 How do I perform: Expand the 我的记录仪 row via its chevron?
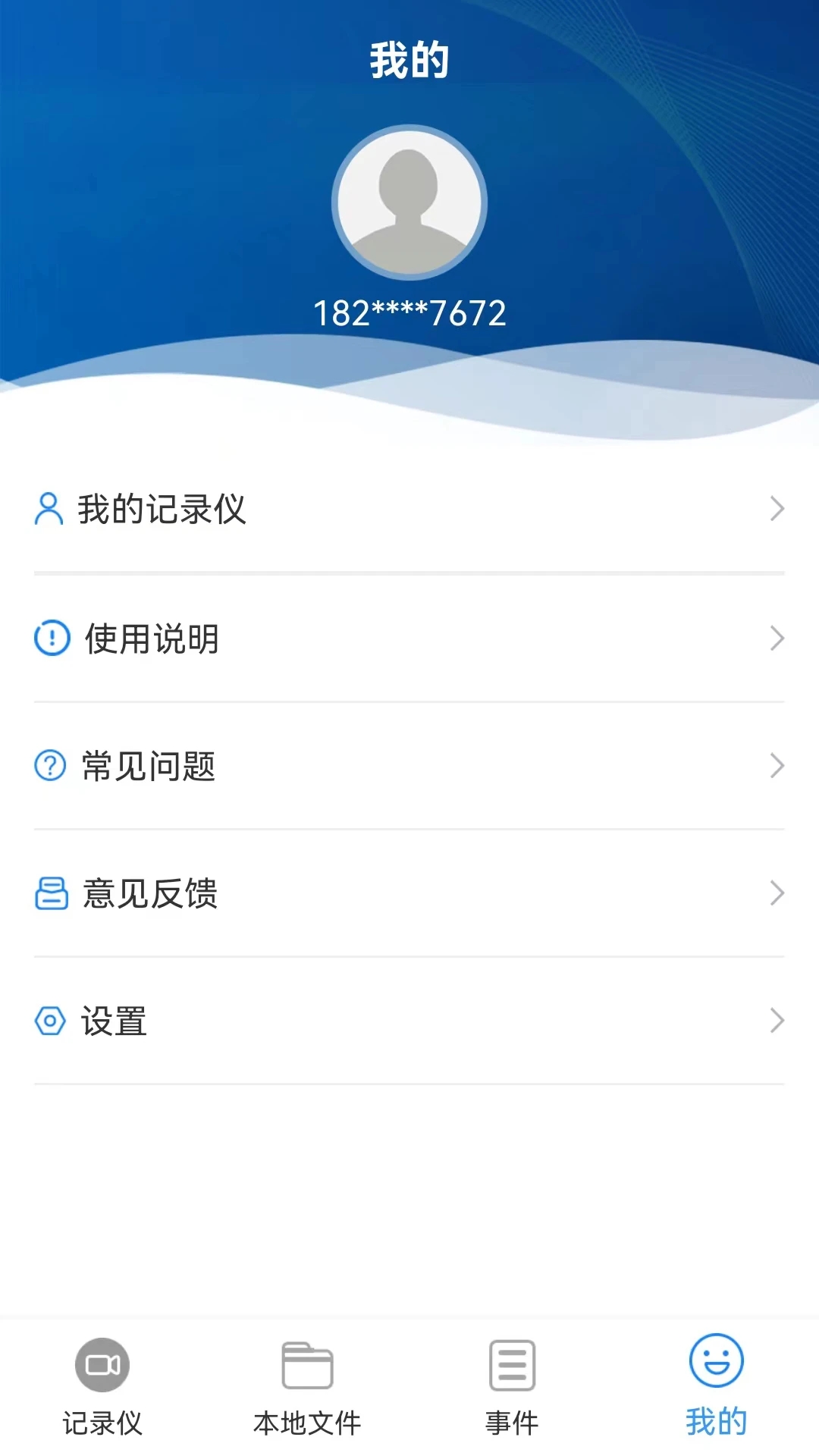coord(777,509)
